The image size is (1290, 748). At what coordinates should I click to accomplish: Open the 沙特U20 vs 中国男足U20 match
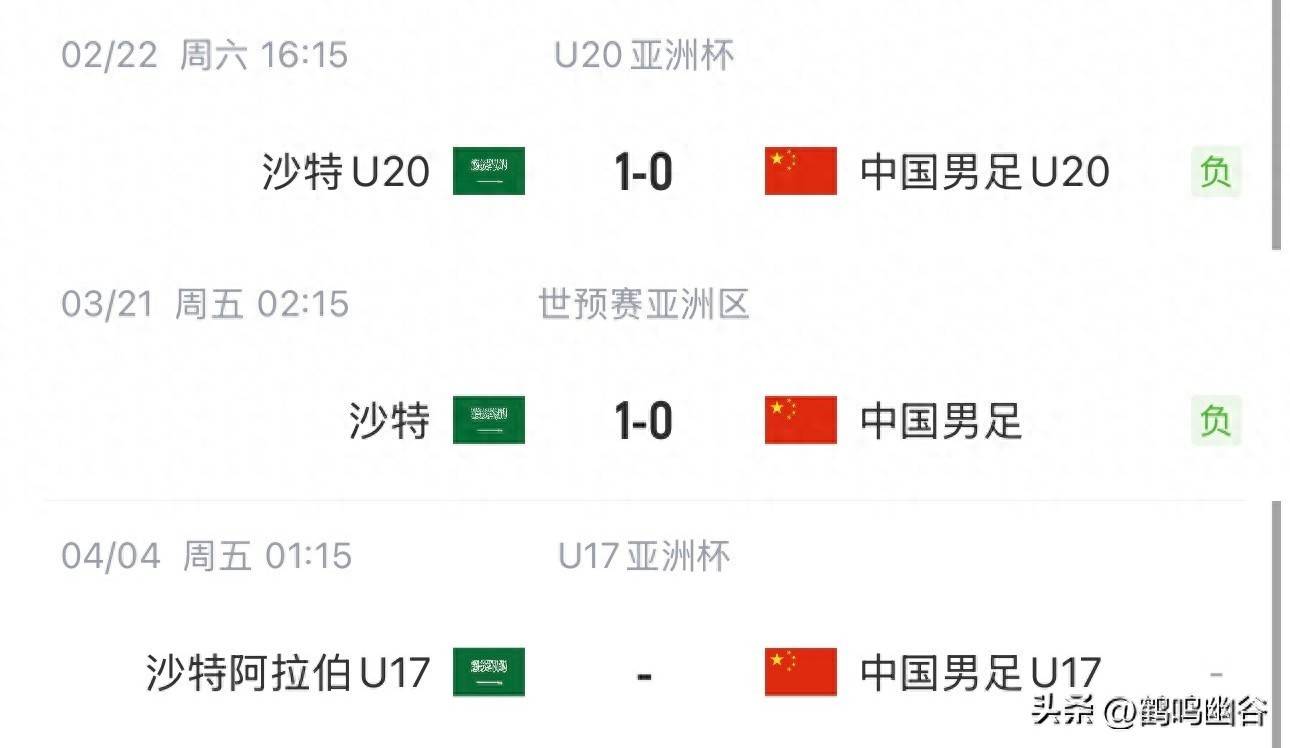click(x=643, y=172)
